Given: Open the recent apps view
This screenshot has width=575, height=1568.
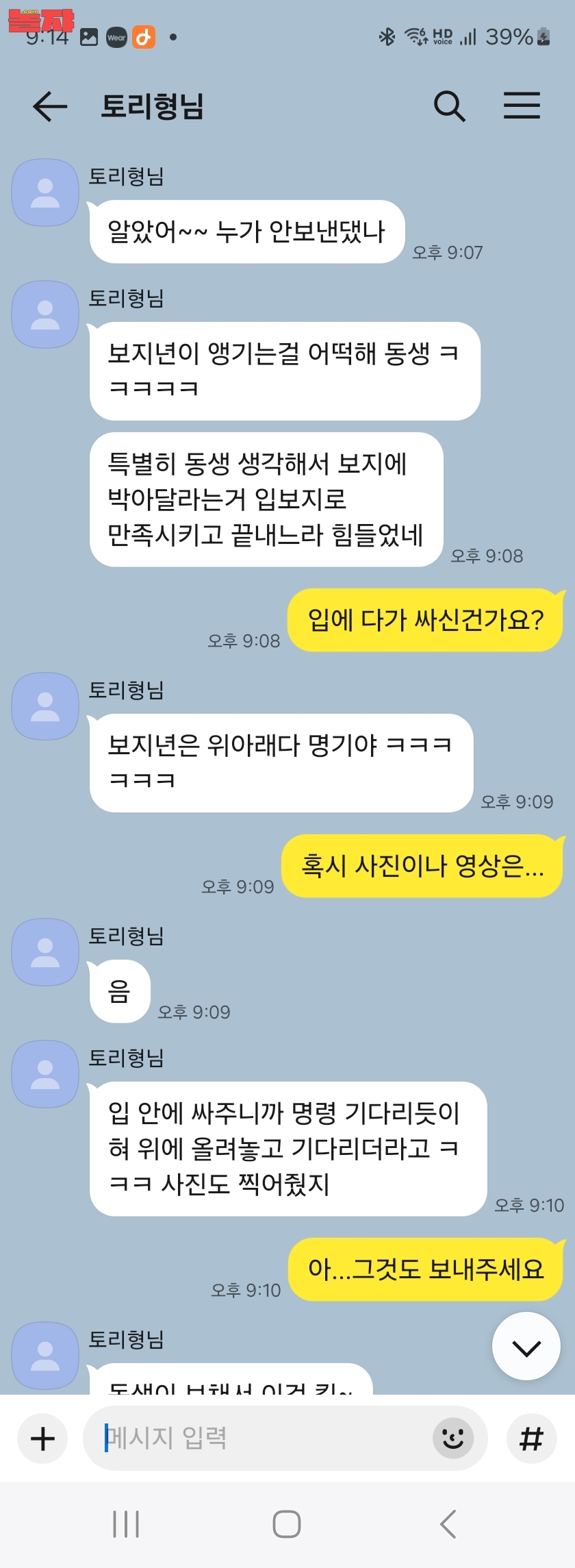Looking at the screenshot, I should coord(126,1524).
